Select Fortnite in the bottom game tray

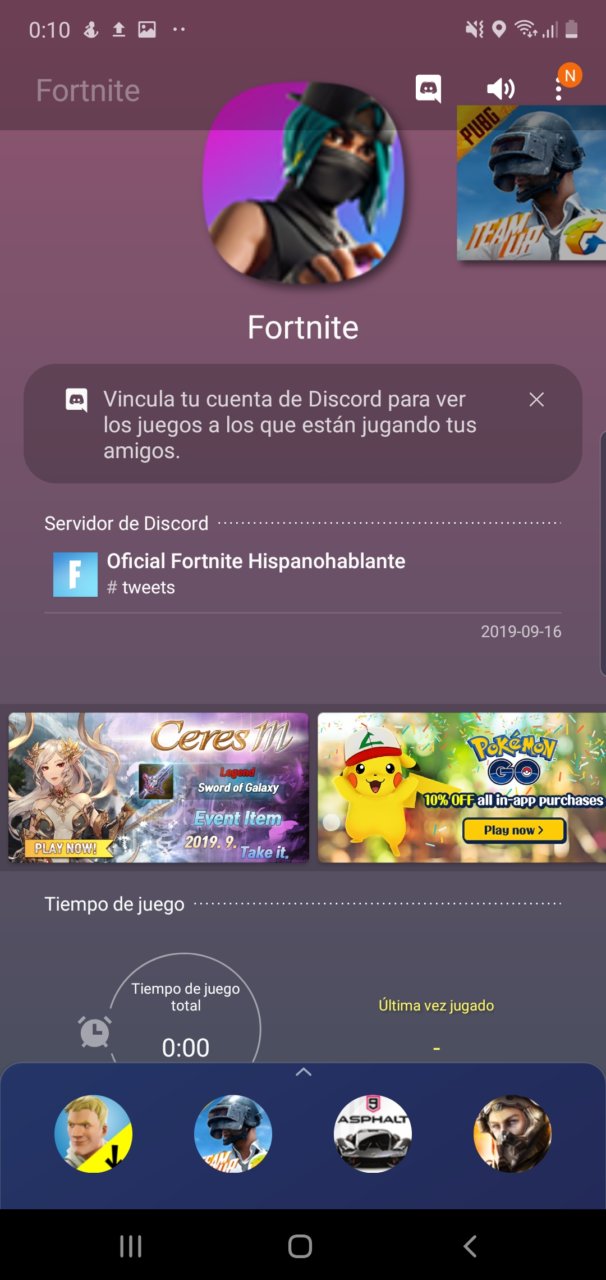click(93, 1134)
